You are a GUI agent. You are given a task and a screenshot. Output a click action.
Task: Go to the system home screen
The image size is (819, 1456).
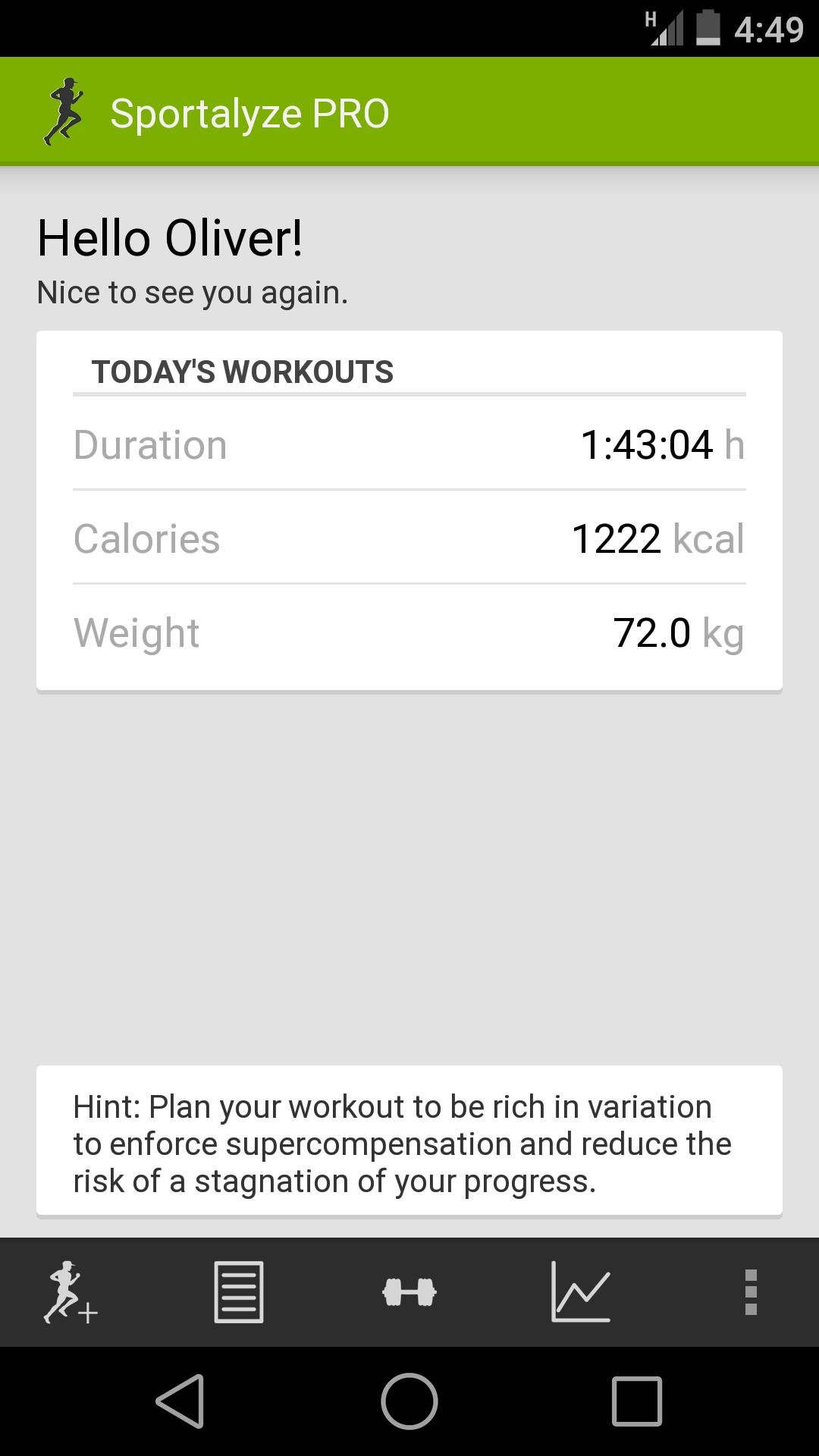coord(409,1401)
